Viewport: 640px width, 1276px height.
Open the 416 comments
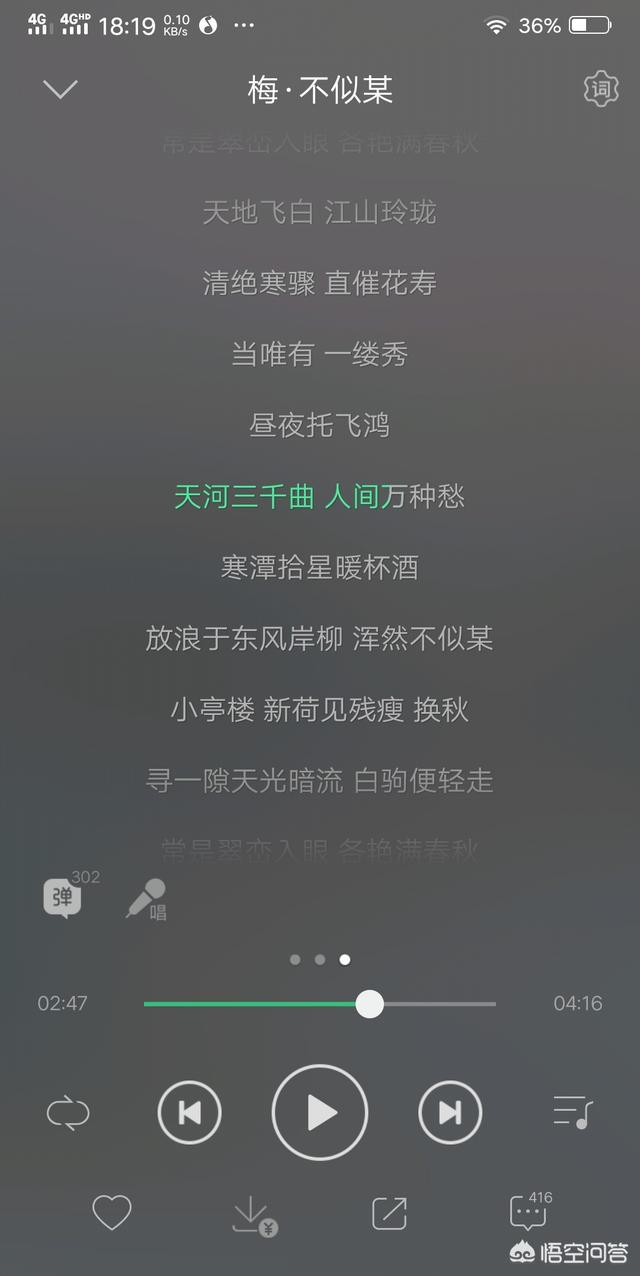coord(530,1211)
